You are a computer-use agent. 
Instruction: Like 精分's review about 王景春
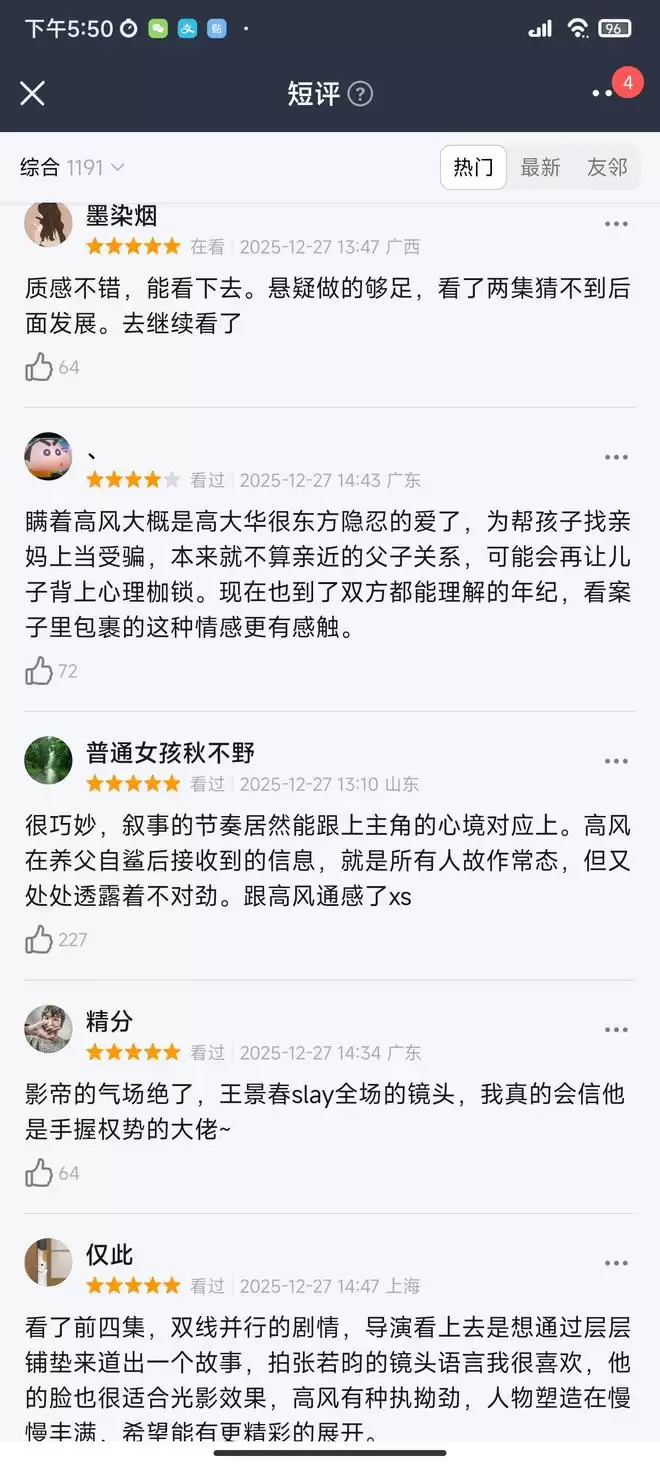(40, 1173)
